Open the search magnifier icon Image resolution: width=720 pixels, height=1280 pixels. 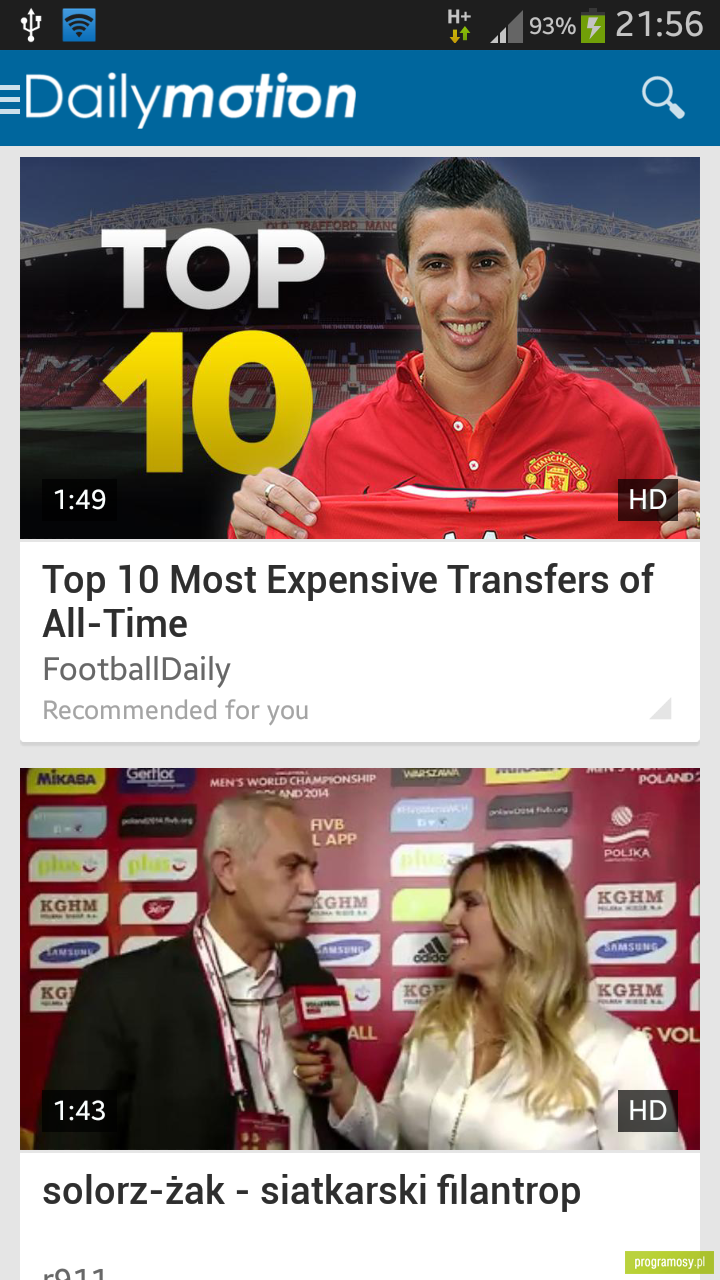(662, 98)
